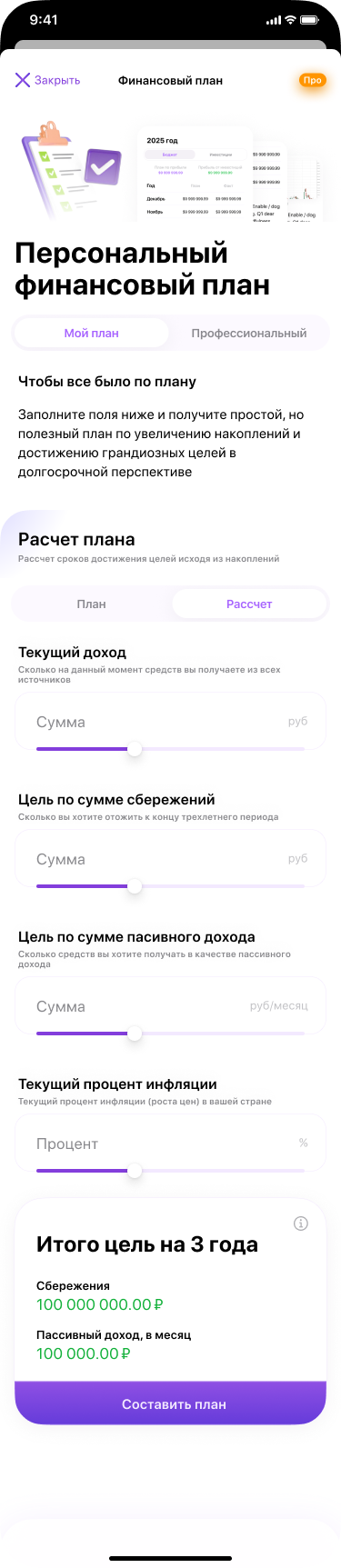The width and height of the screenshot is (341, 1568).
Task: Focus the inflation Процент field
Action: (170, 1144)
